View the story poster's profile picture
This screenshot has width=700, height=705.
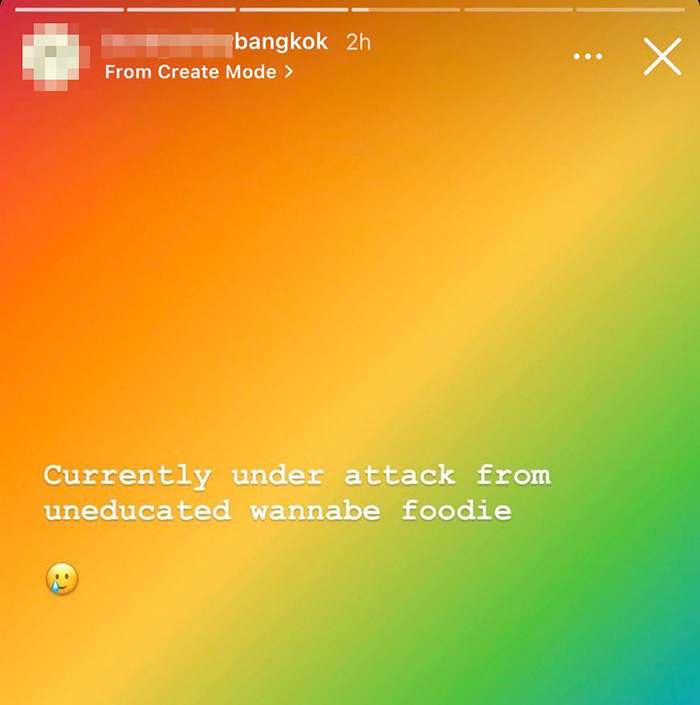[51, 56]
